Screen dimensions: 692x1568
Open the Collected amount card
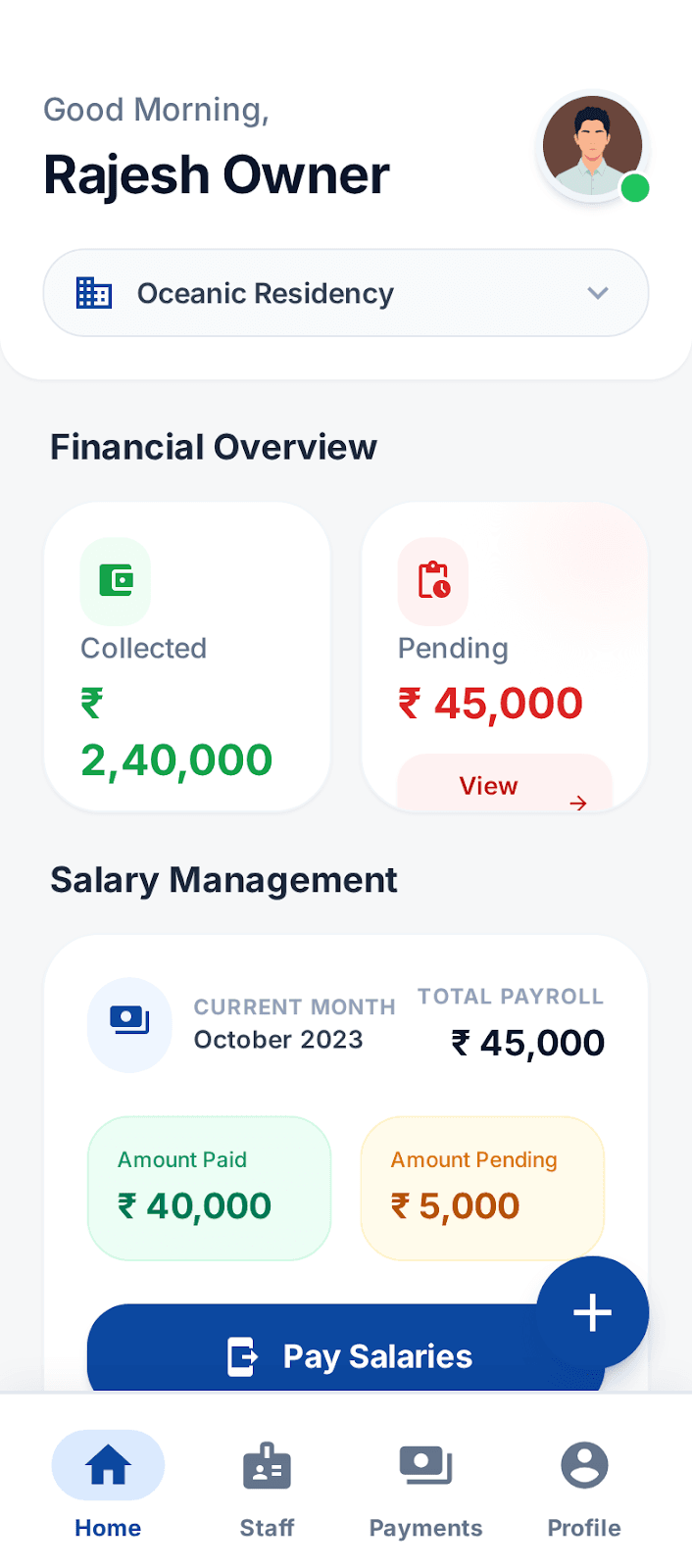tap(187, 657)
